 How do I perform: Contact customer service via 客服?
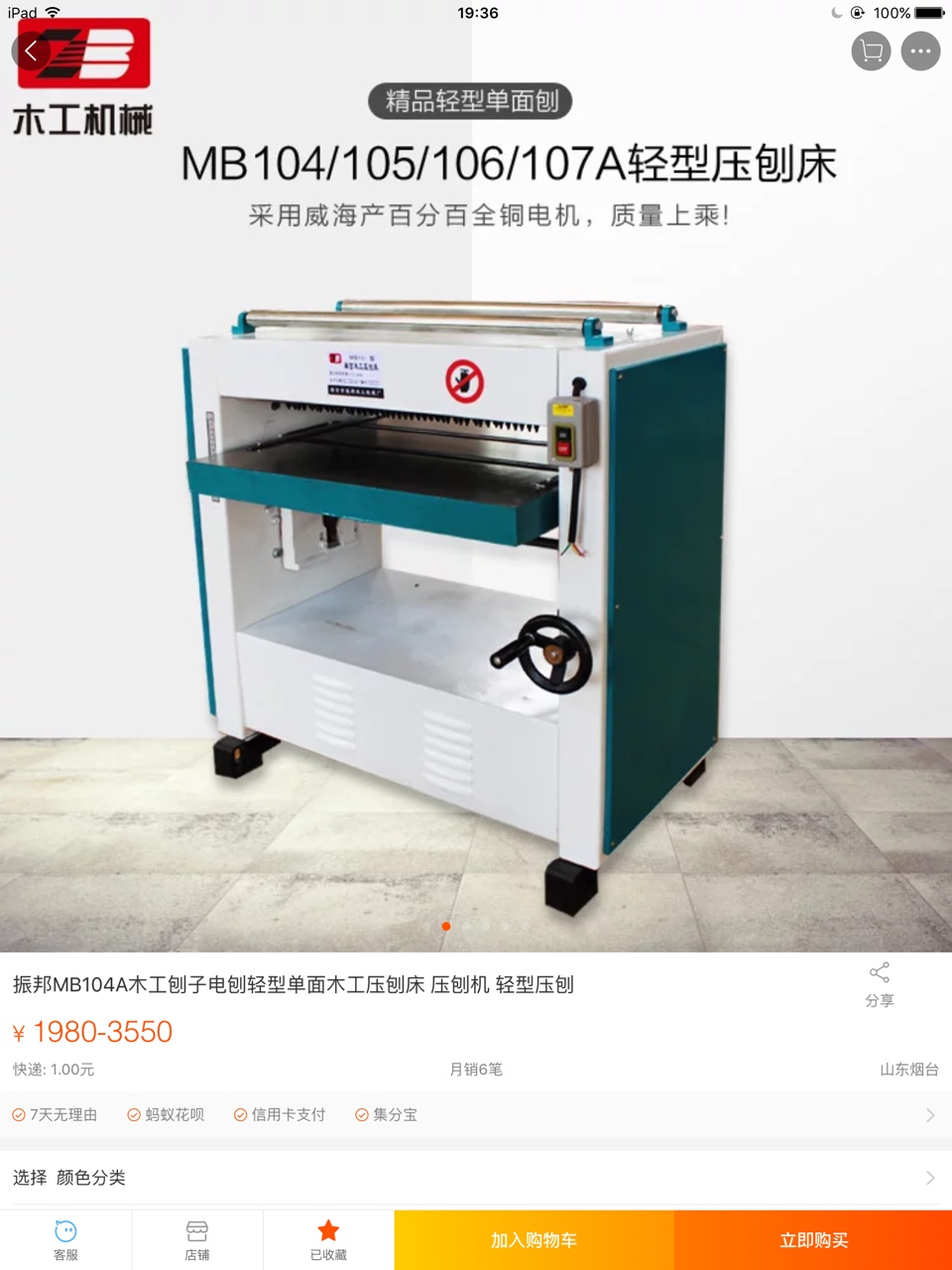coord(65,1240)
